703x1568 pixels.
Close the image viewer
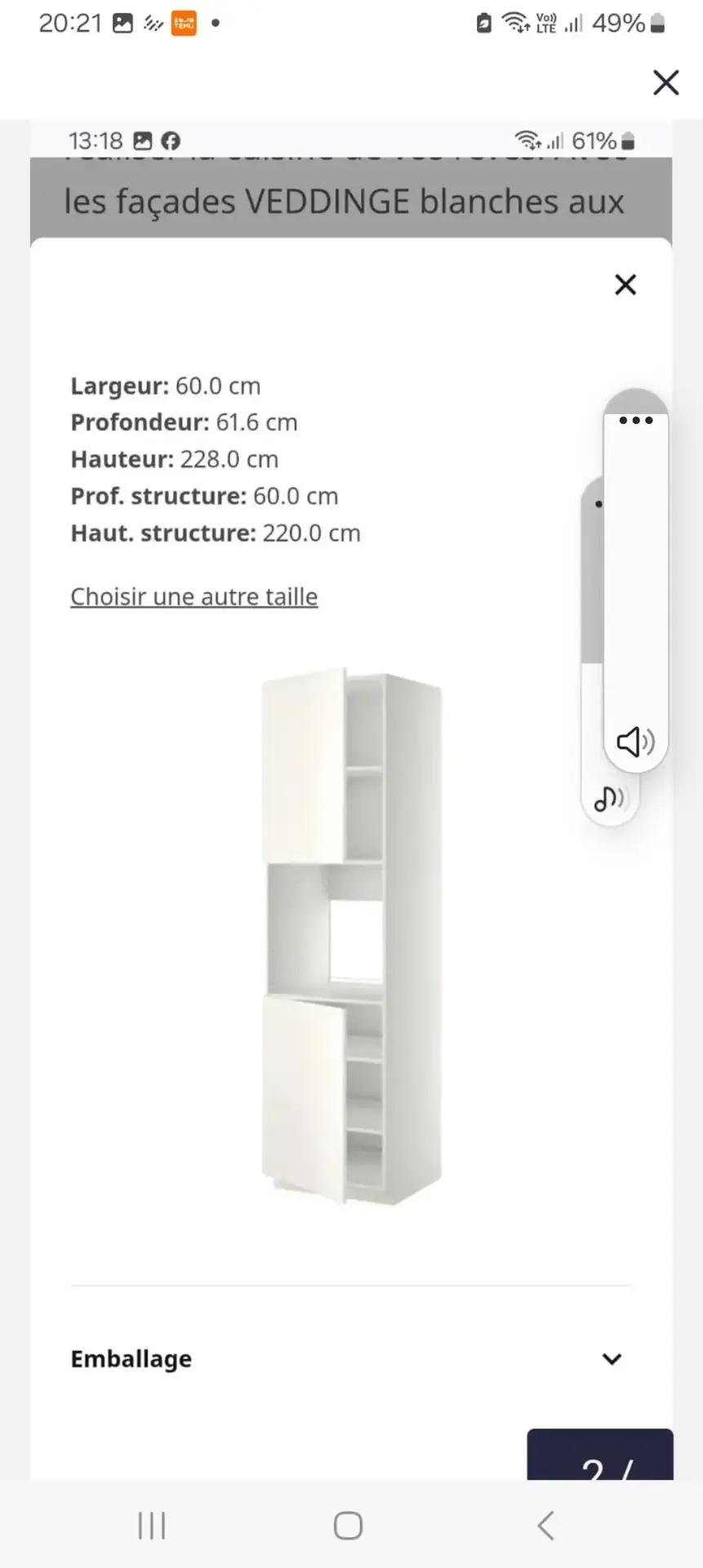[665, 82]
